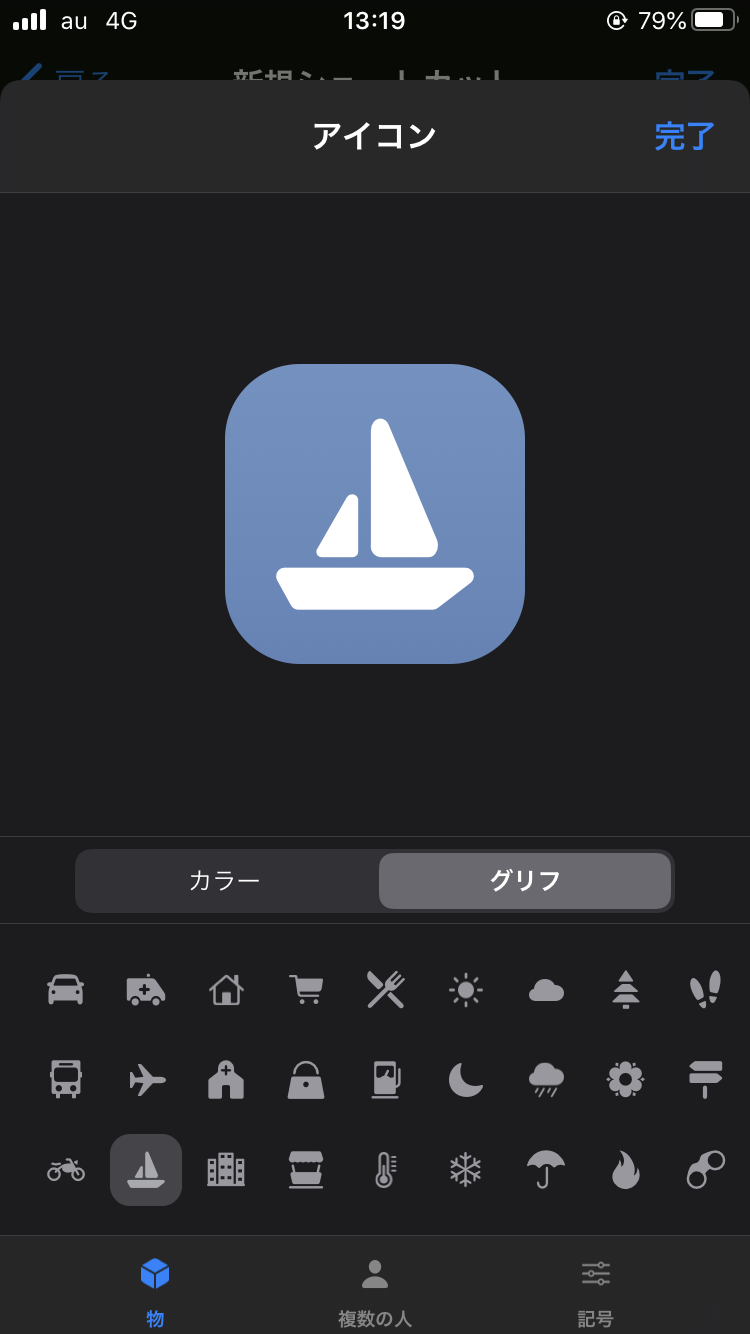Viewport: 750px width, 1334px height.
Task: Choose the car glyph
Action: coord(66,990)
